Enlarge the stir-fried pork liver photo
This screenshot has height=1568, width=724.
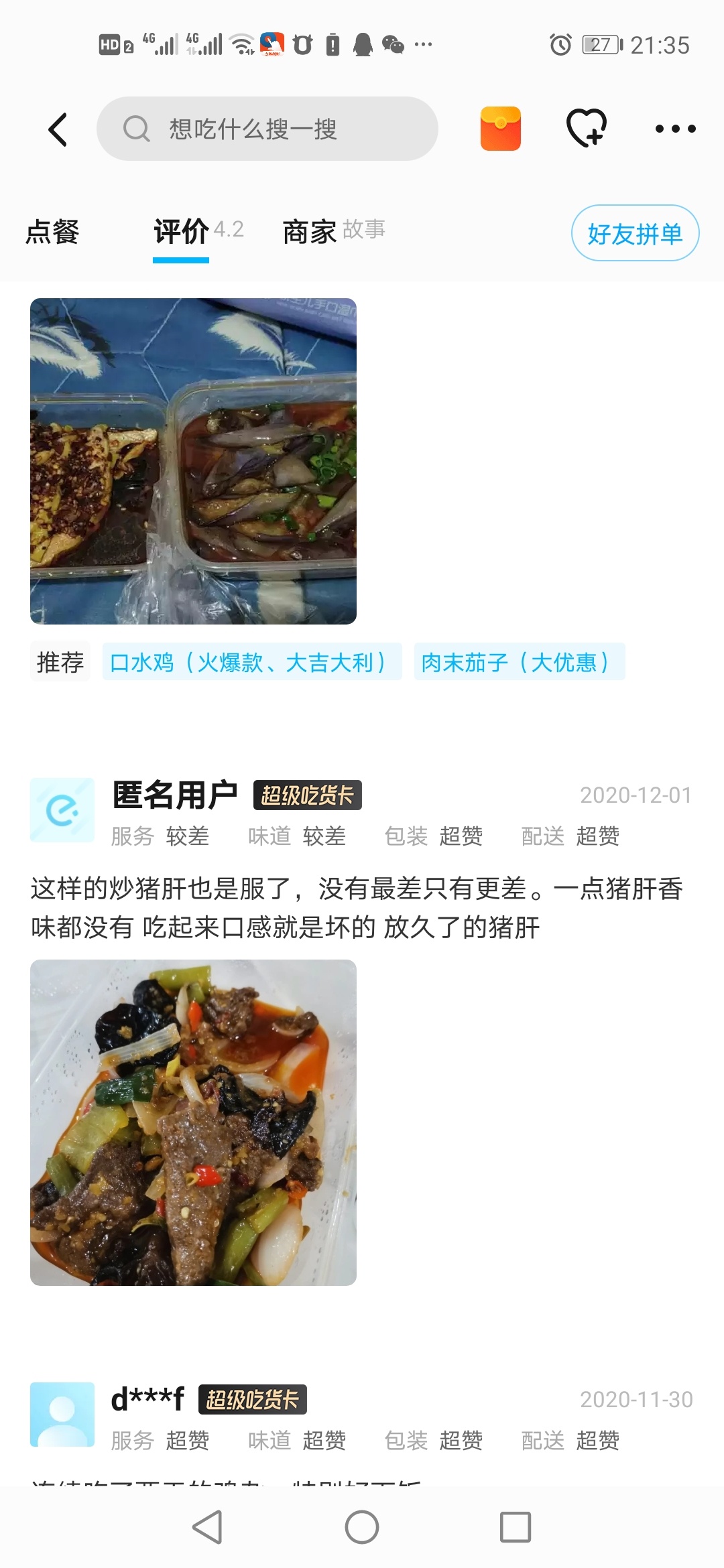coord(193,1122)
